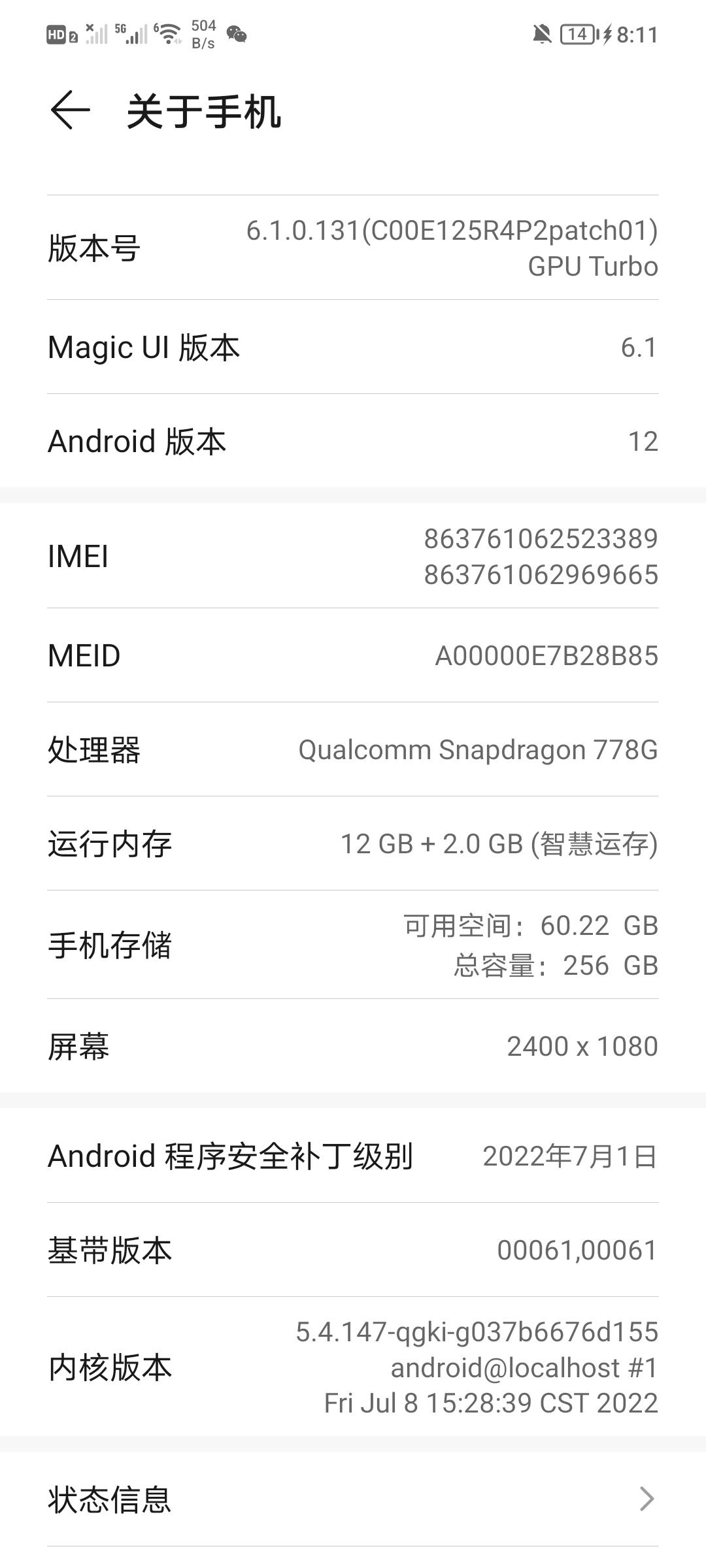The width and height of the screenshot is (706, 1568).
Task: Tap the 版本号 build number row
Action: click(353, 248)
